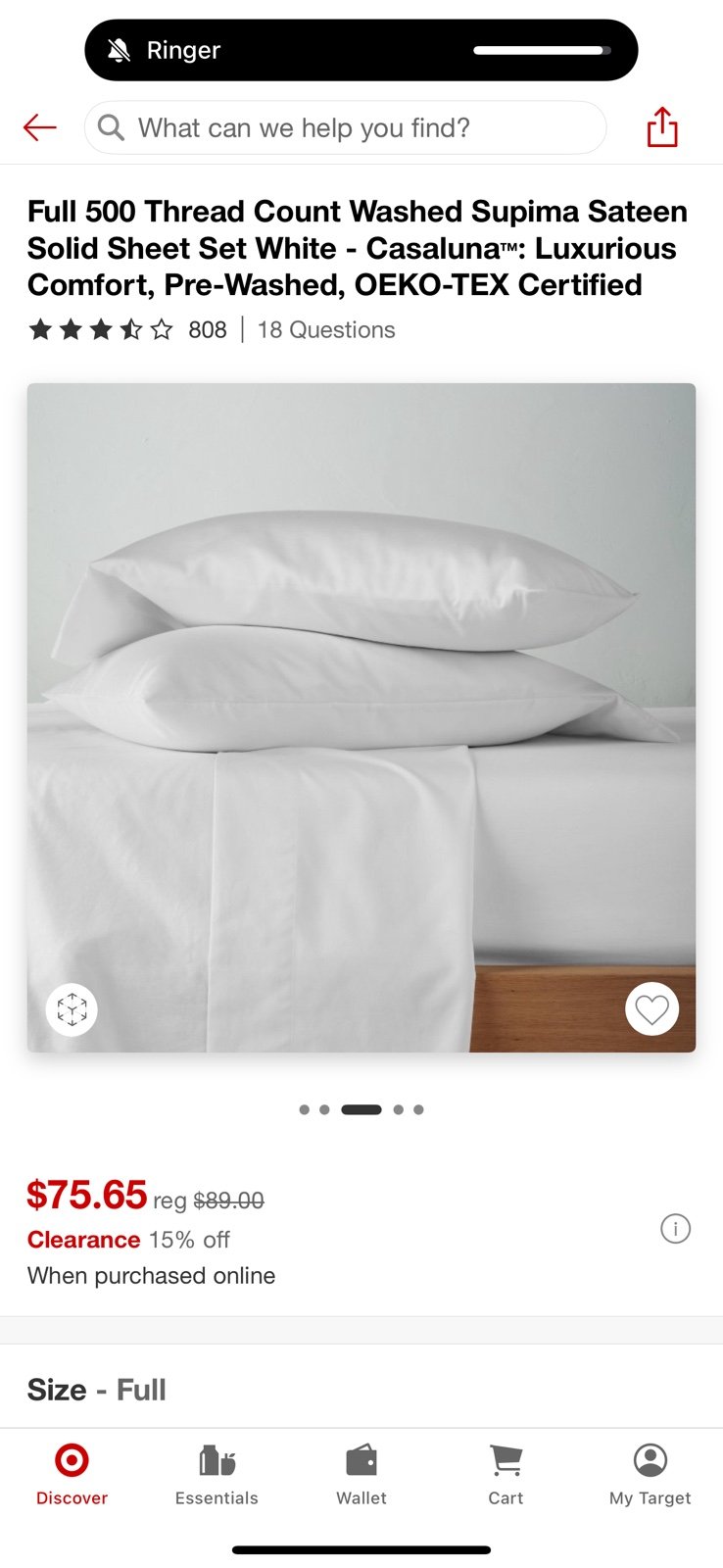Go back using the red arrow
This screenshot has height=1568, width=723.
tap(40, 127)
